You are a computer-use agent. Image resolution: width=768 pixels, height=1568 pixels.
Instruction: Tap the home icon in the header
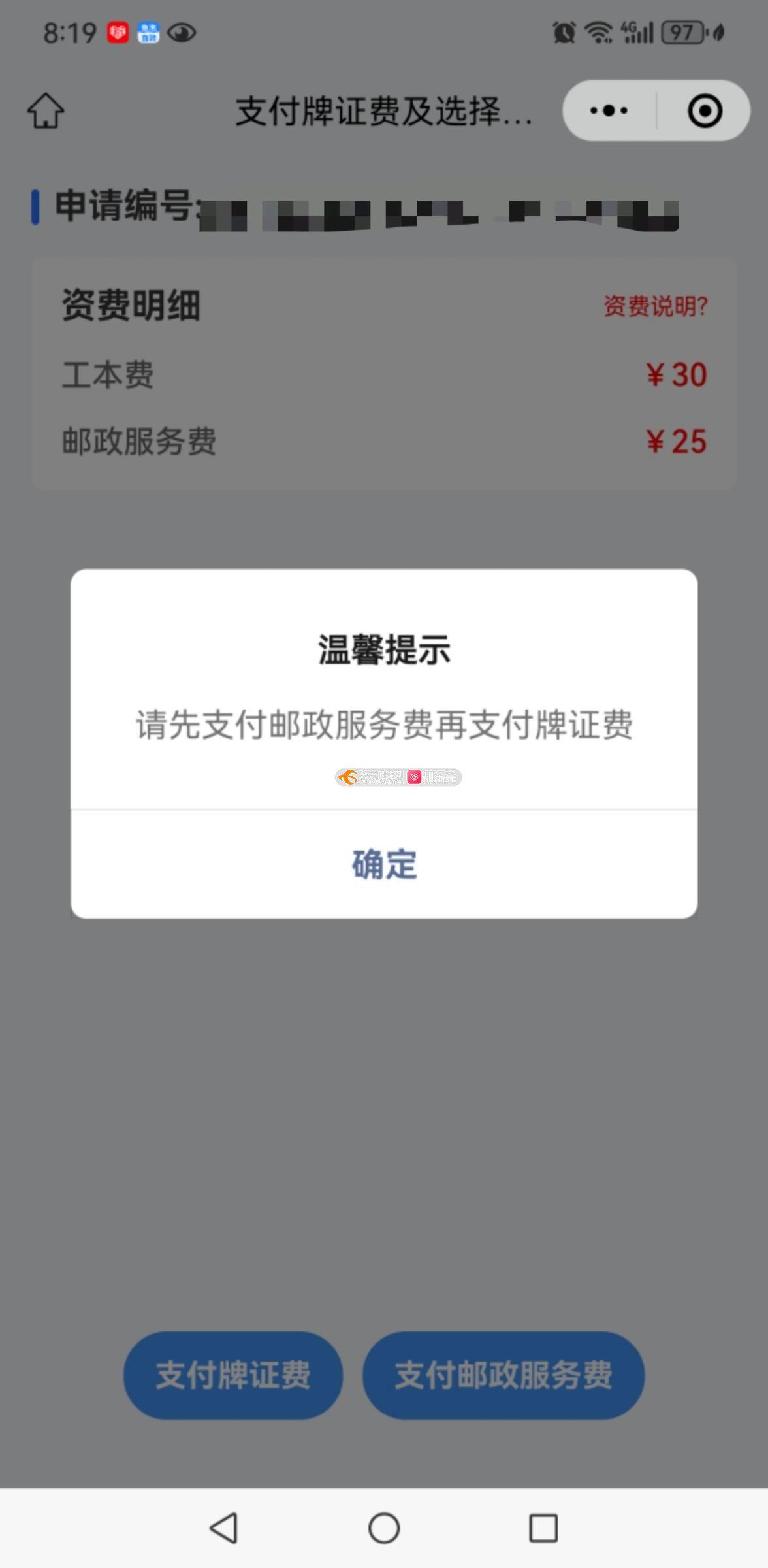[x=46, y=110]
